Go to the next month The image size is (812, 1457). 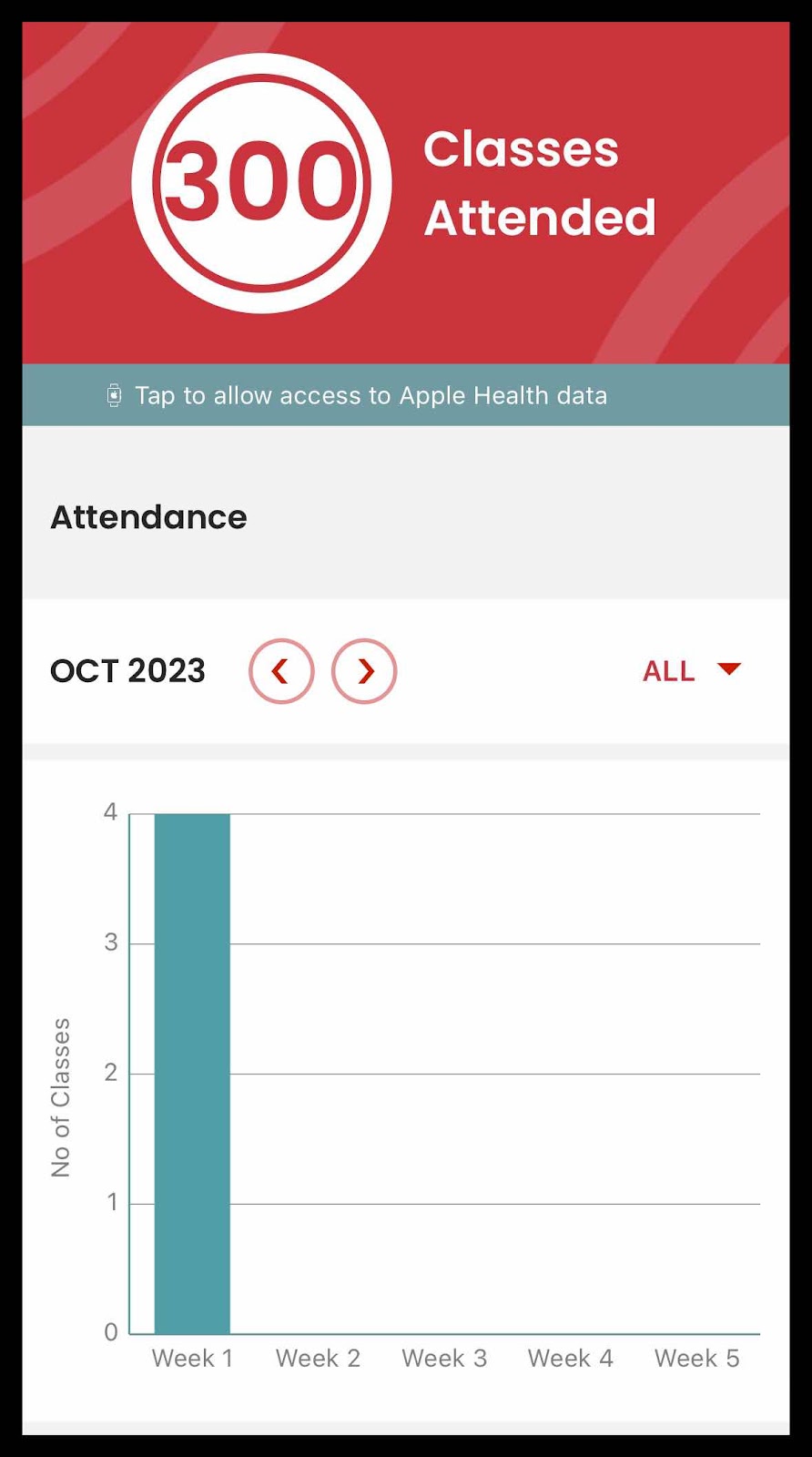click(364, 671)
